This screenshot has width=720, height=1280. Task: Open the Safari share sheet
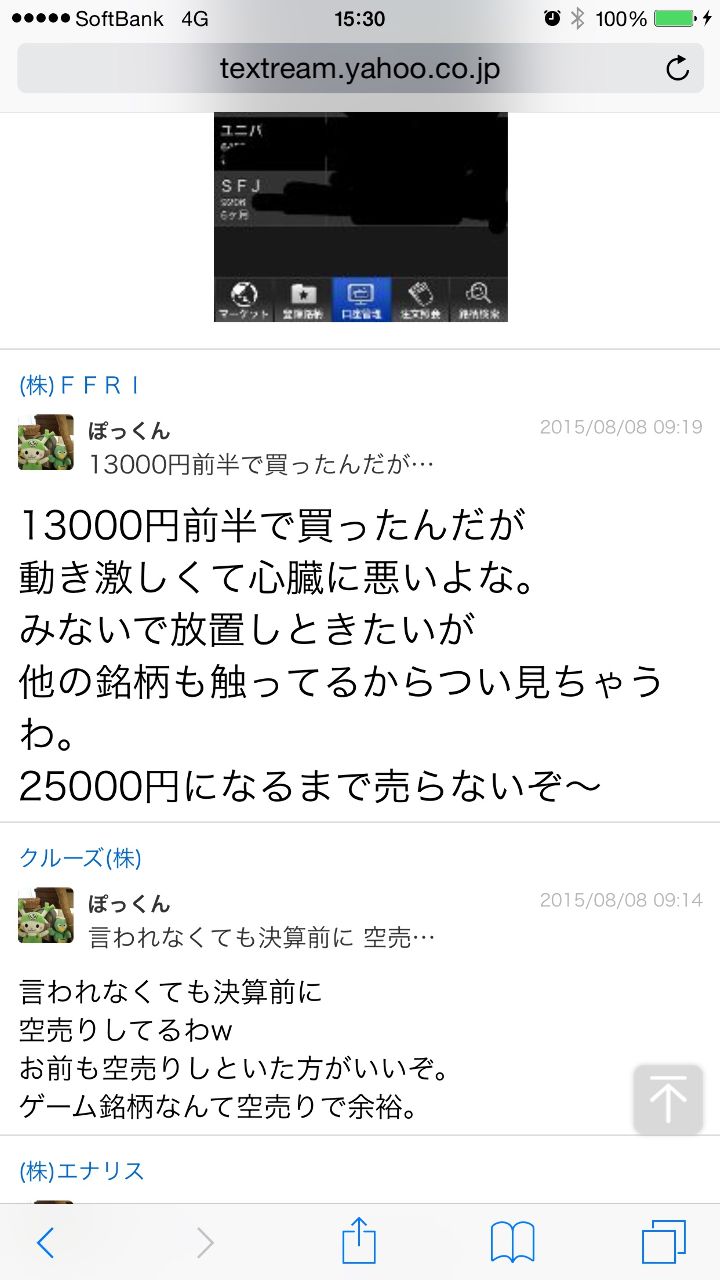tap(359, 1243)
